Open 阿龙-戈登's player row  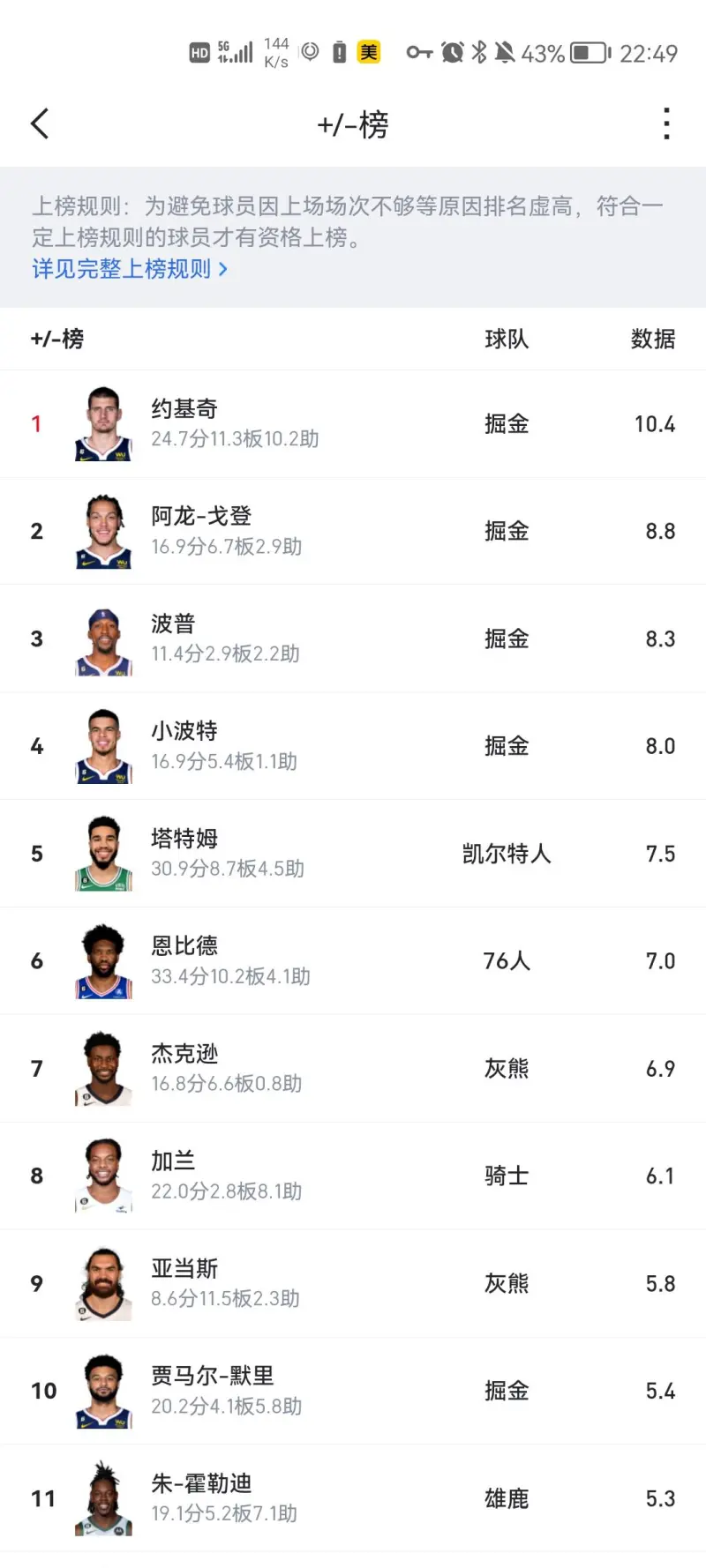[353, 532]
